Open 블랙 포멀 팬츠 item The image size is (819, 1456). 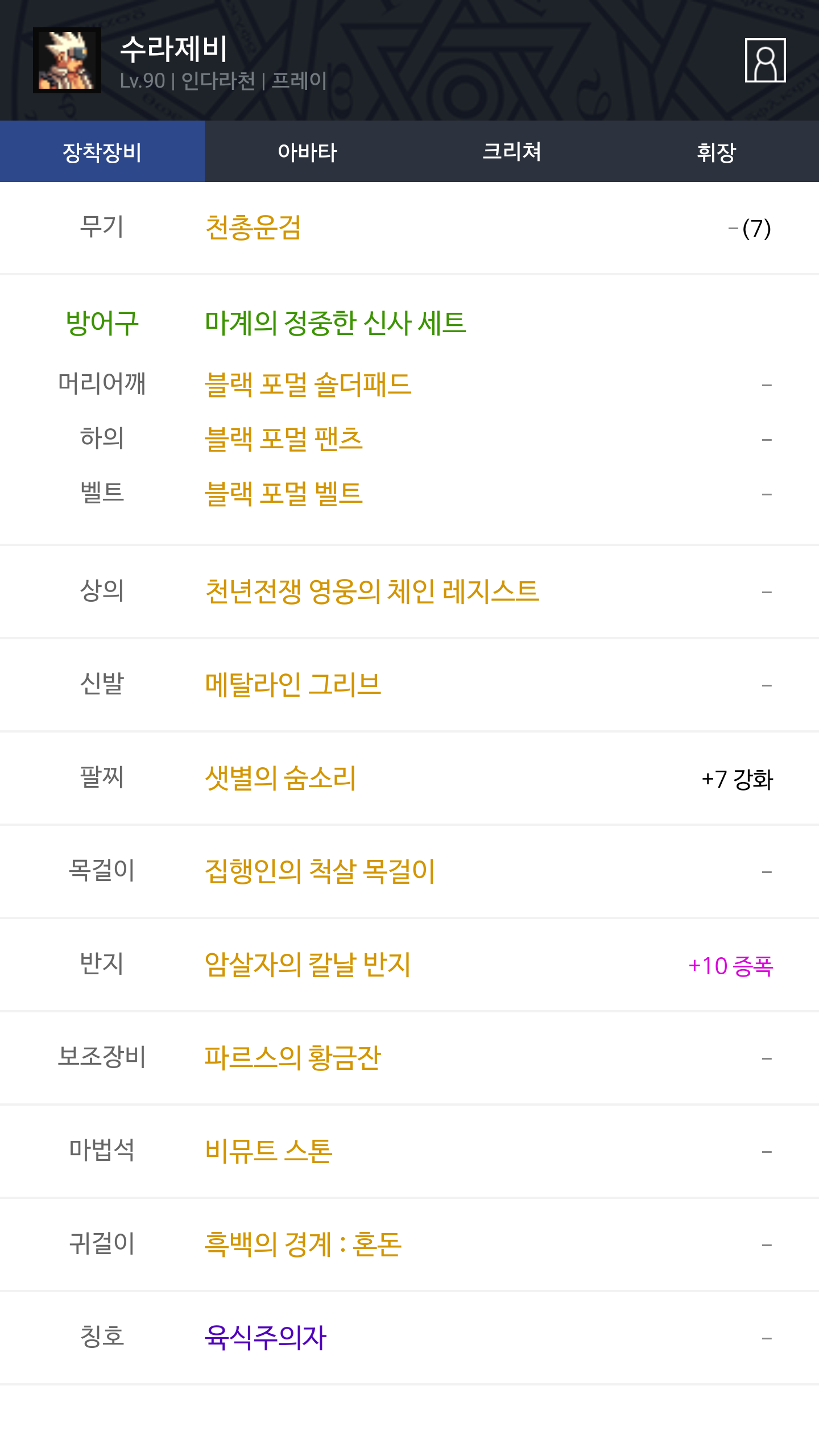pos(283,439)
